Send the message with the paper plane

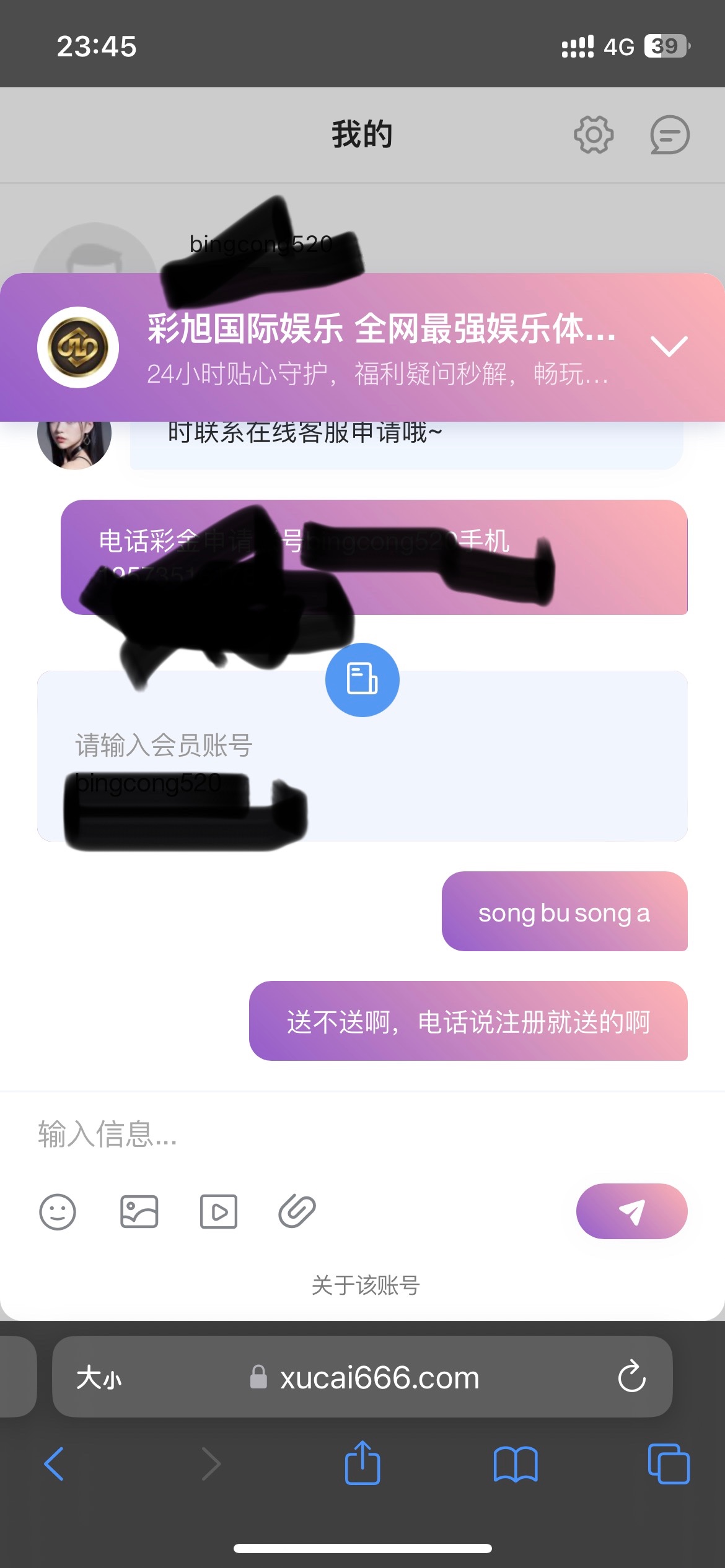tap(631, 1211)
